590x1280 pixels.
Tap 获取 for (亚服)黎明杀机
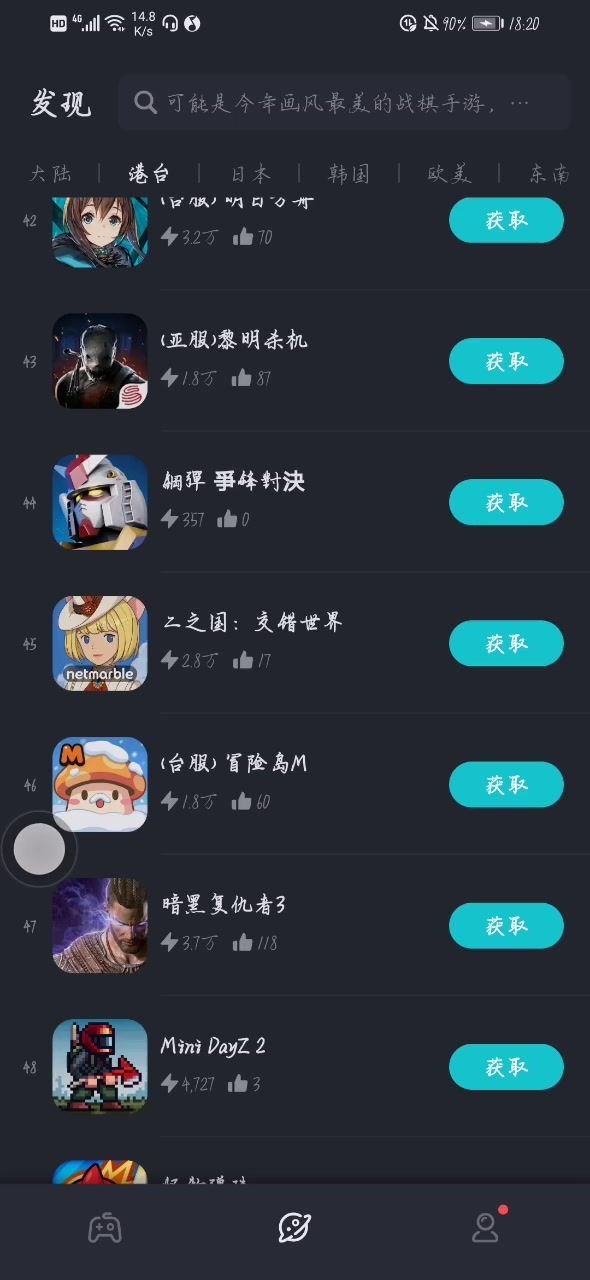point(506,361)
